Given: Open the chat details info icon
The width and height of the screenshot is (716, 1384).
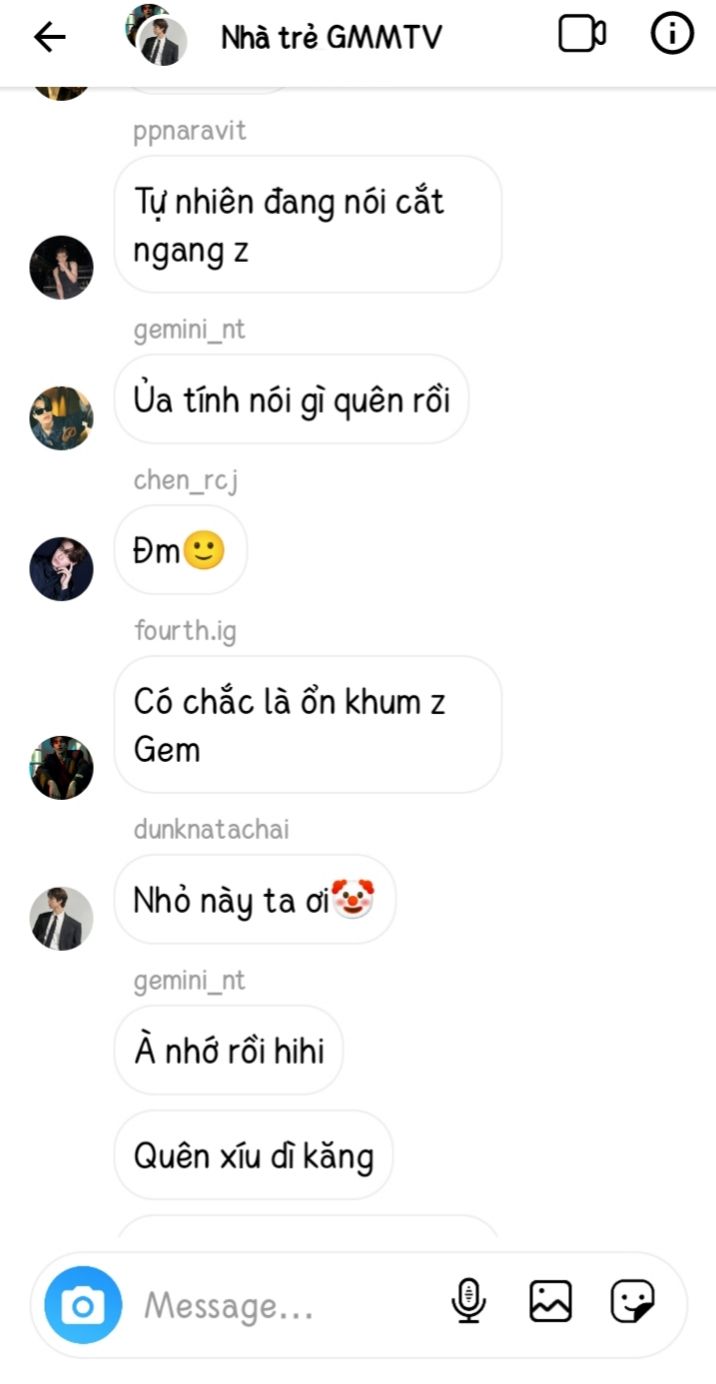Looking at the screenshot, I should (672, 35).
